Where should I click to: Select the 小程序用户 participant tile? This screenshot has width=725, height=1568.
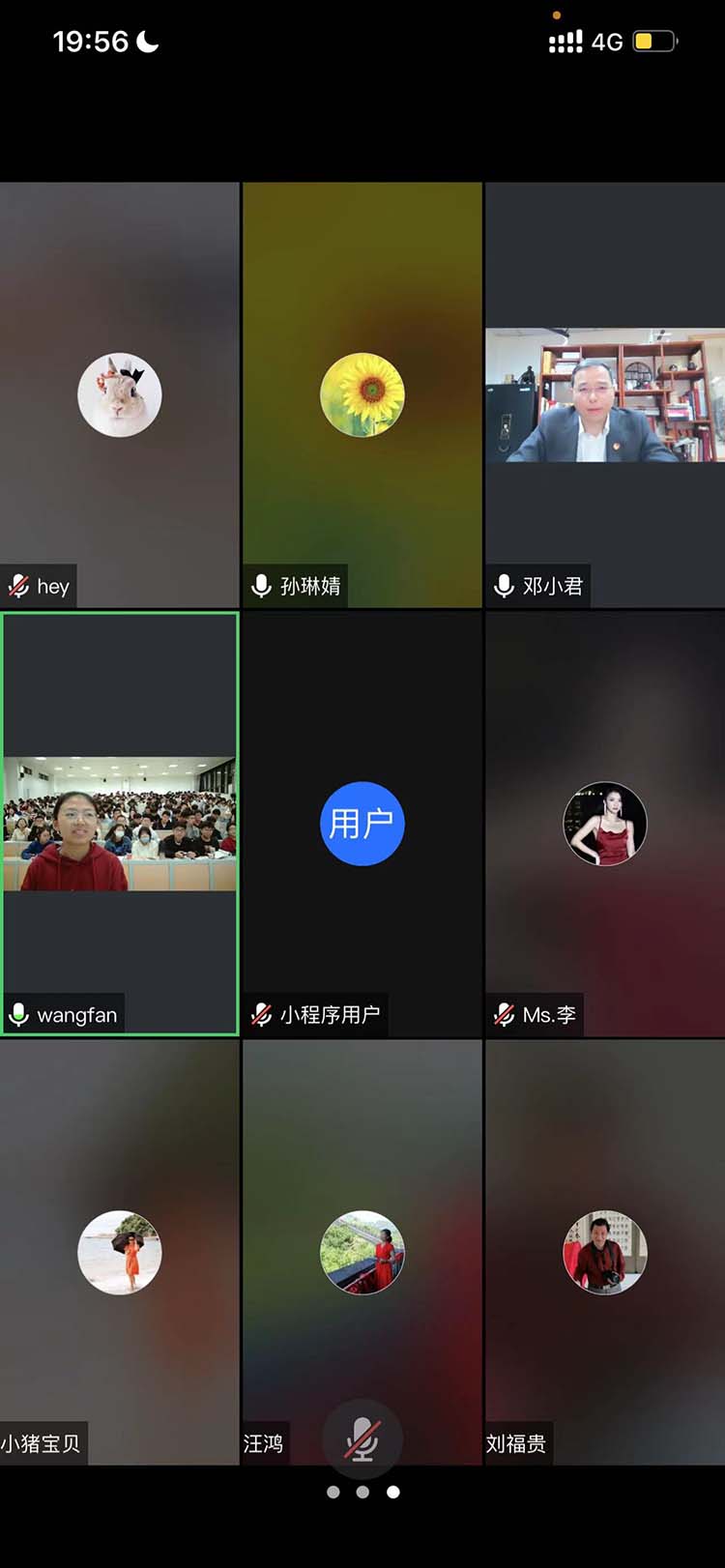362,823
